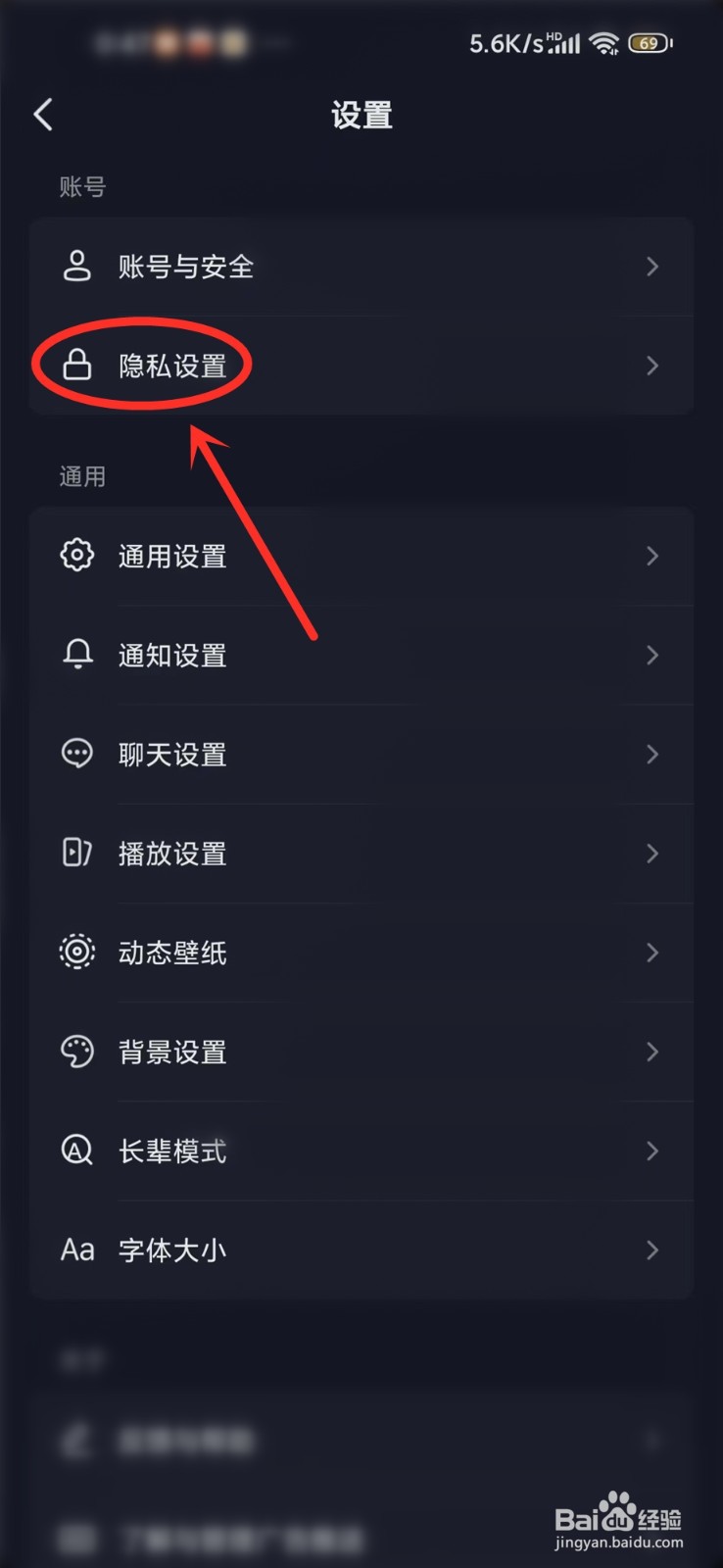The image size is (723, 1568).
Task: Expand 字体大小 with its chevron
Action: [x=652, y=1249]
